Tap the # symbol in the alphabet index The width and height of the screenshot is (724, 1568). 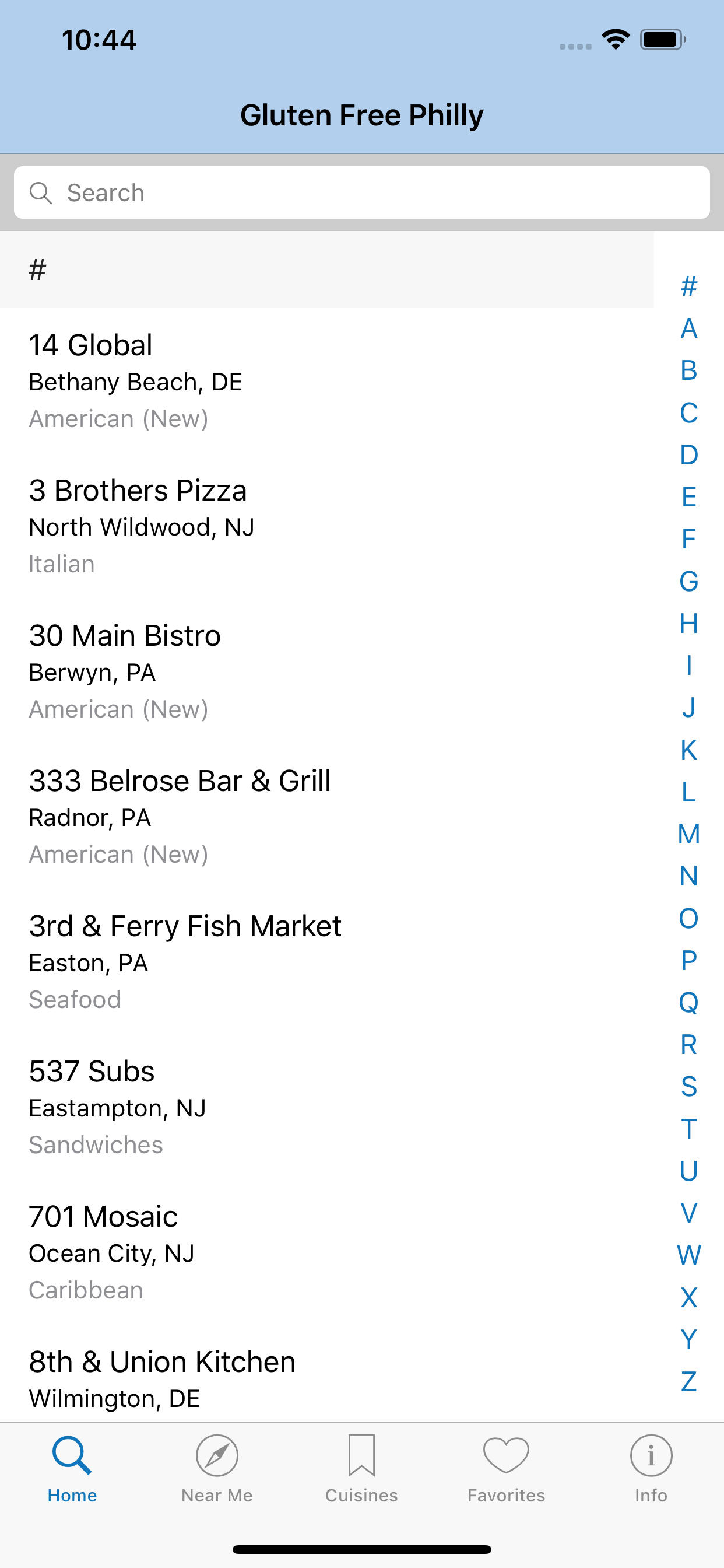tap(688, 286)
